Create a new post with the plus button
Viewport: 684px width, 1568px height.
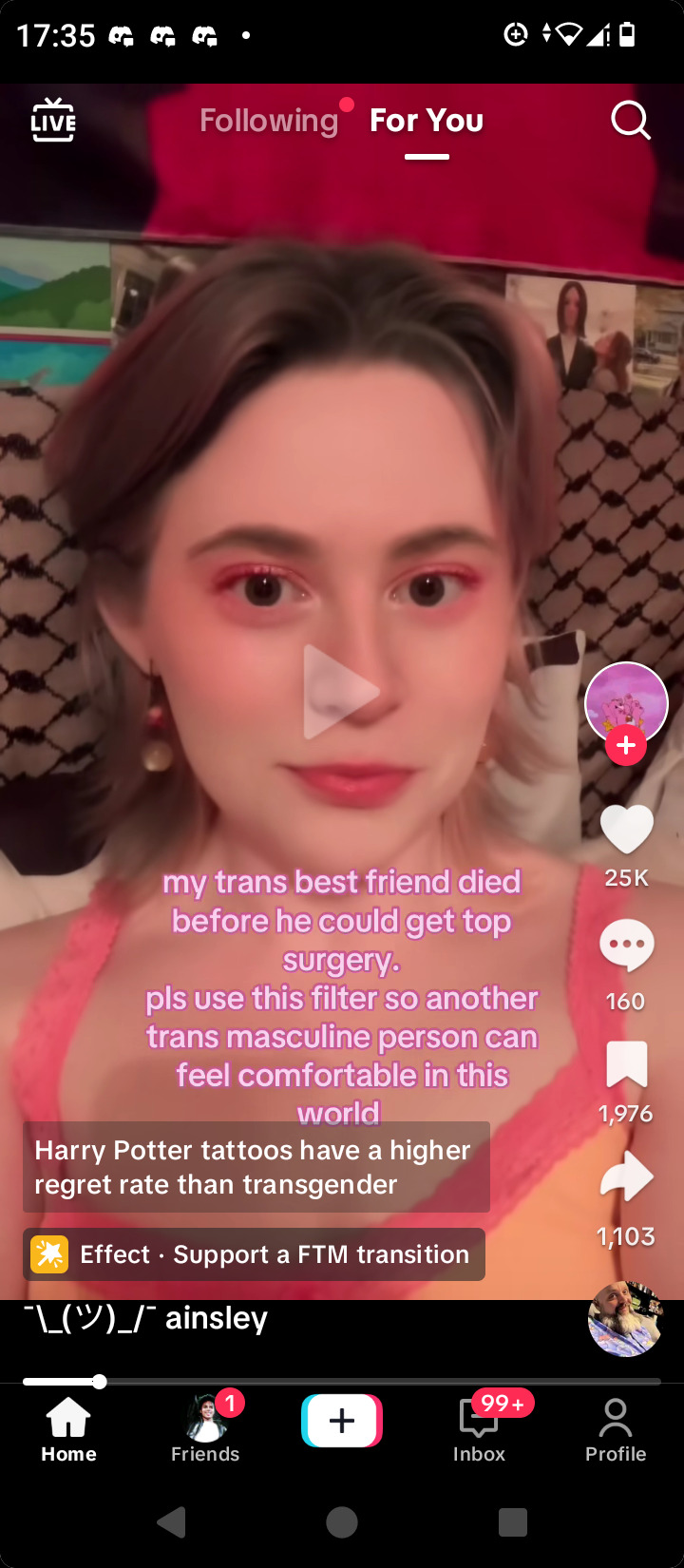tap(342, 1421)
